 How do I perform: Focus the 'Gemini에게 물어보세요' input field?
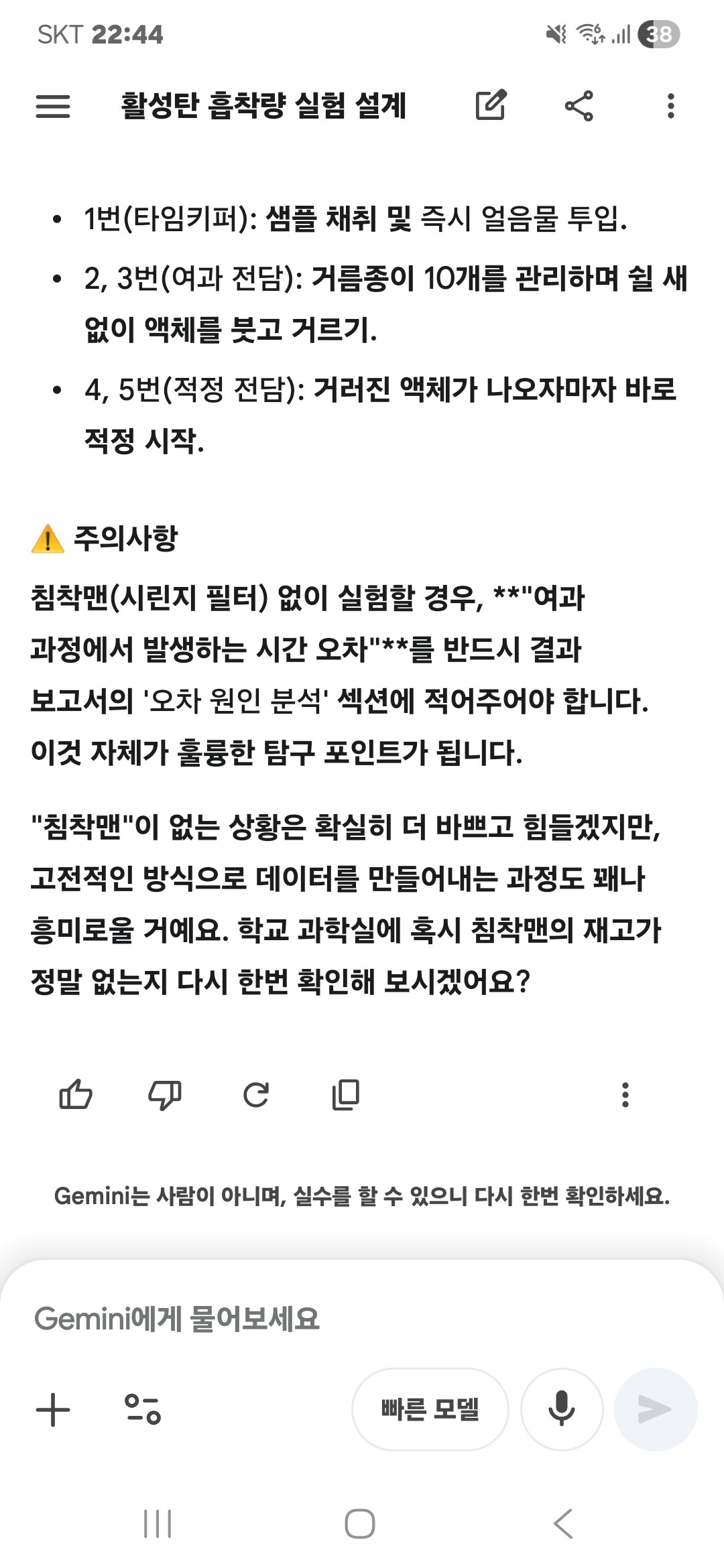tap(362, 1319)
